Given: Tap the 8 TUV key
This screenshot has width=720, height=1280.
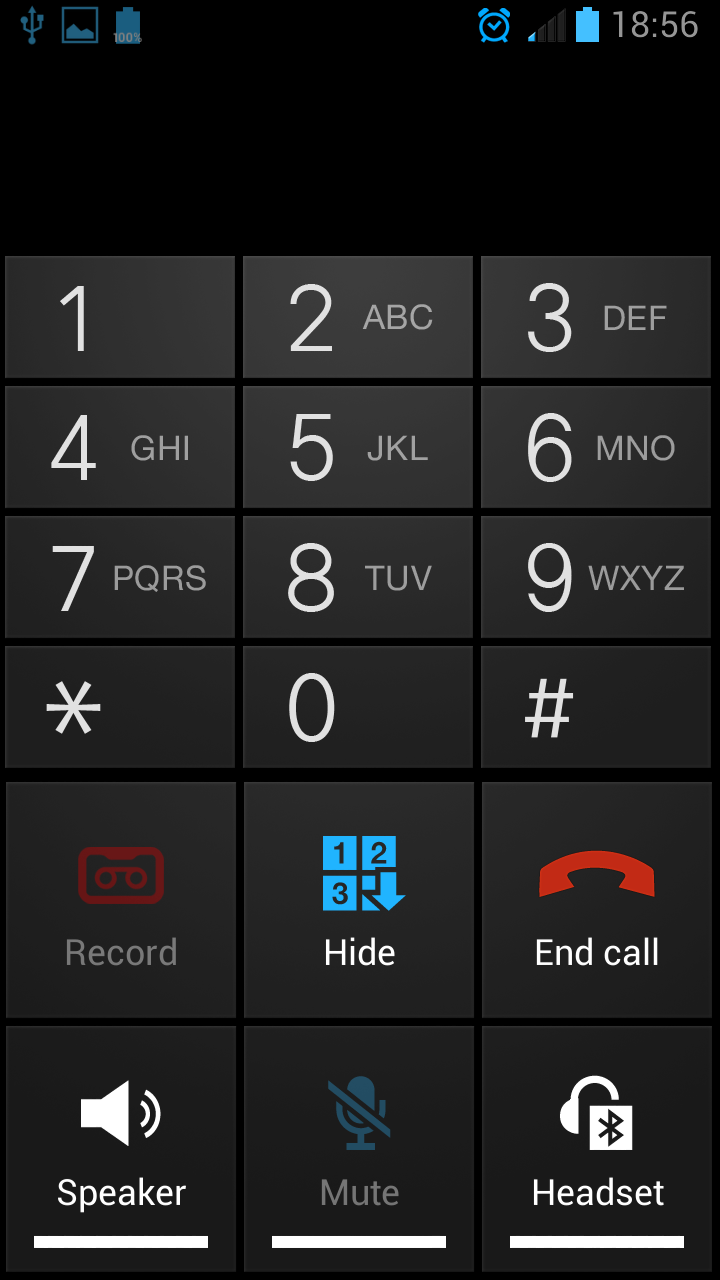Looking at the screenshot, I should pyautogui.click(x=358, y=577).
